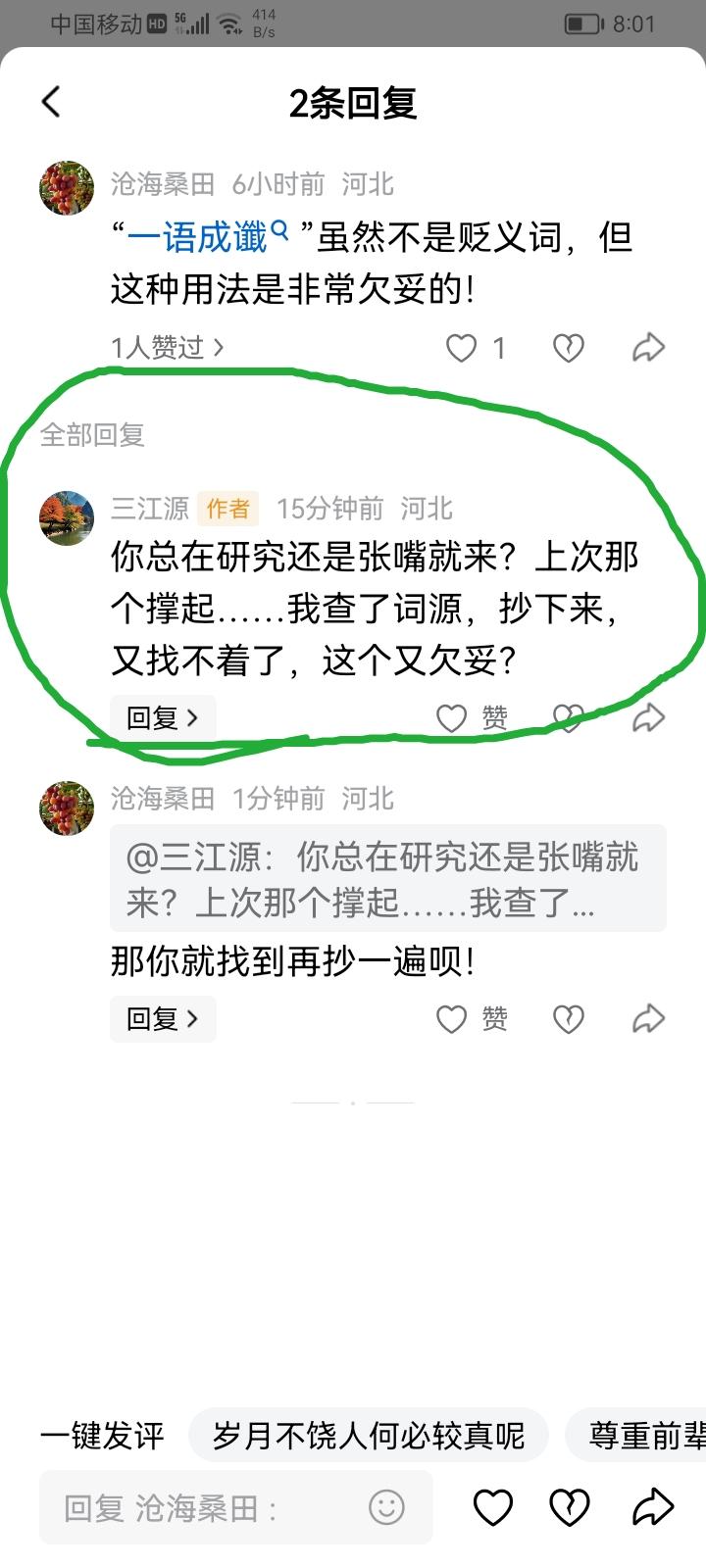Share 三江源's circled reply
Screen dimensions: 706x1568
[x=647, y=717]
